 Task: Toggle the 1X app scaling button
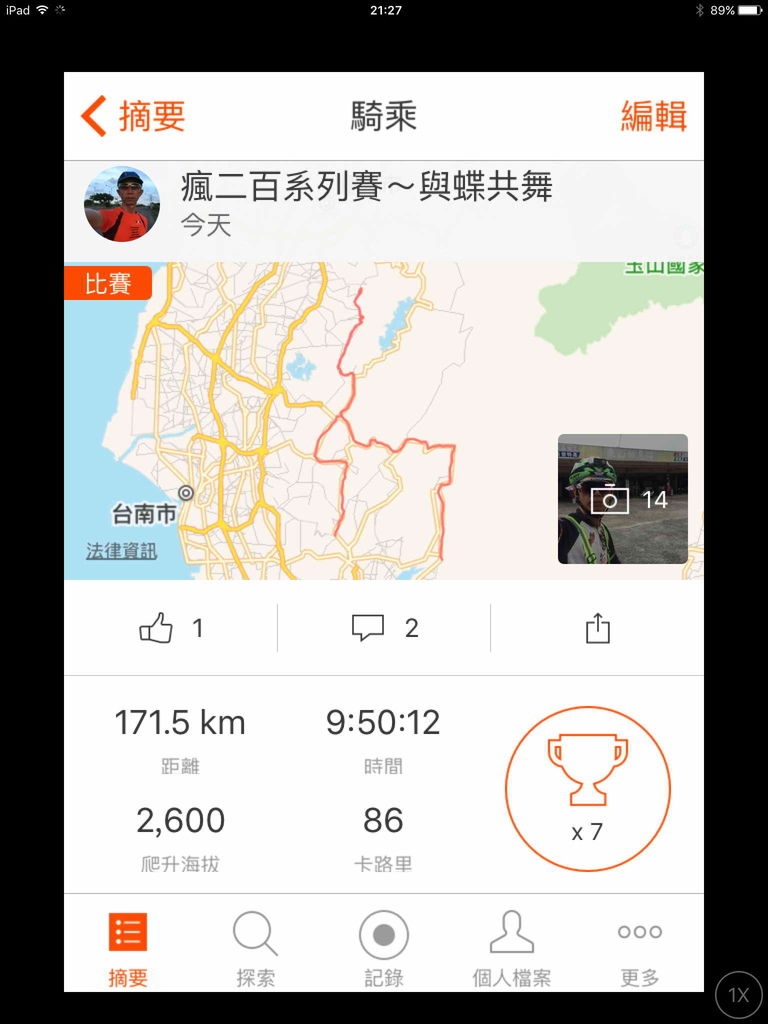pyautogui.click(x=738, y=995)
